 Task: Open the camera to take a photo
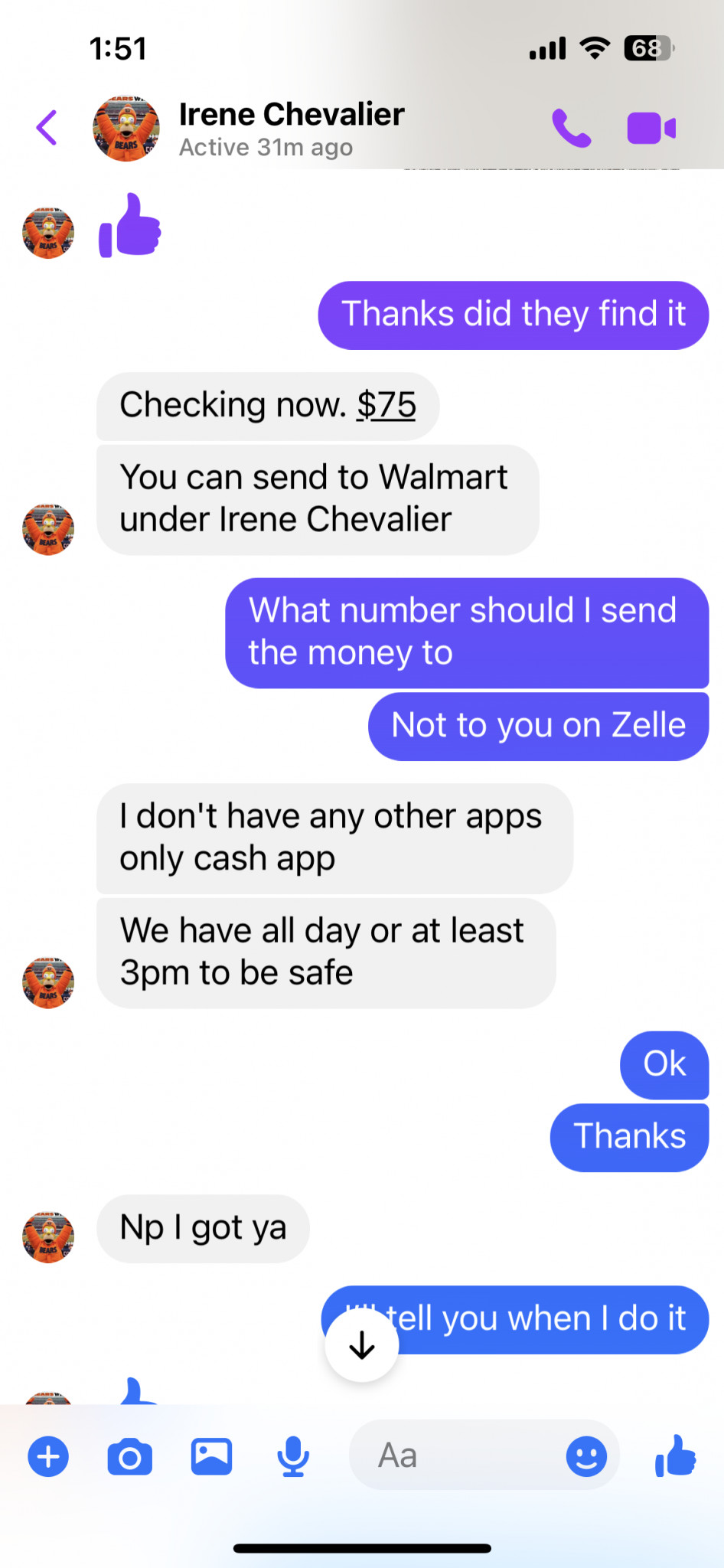pyautogui.click(x=130, y=1456)
